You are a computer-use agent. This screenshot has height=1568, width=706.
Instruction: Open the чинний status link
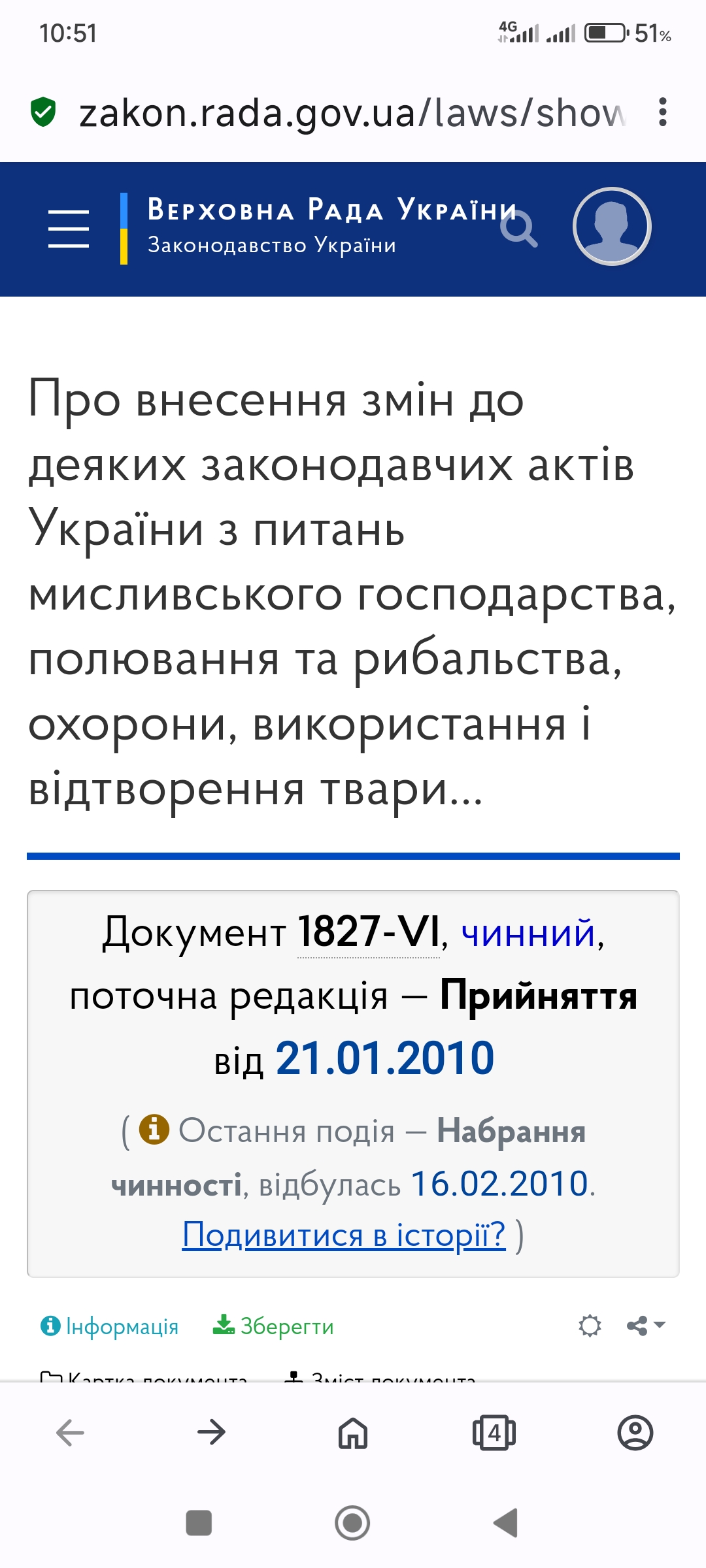coord(528,932)
